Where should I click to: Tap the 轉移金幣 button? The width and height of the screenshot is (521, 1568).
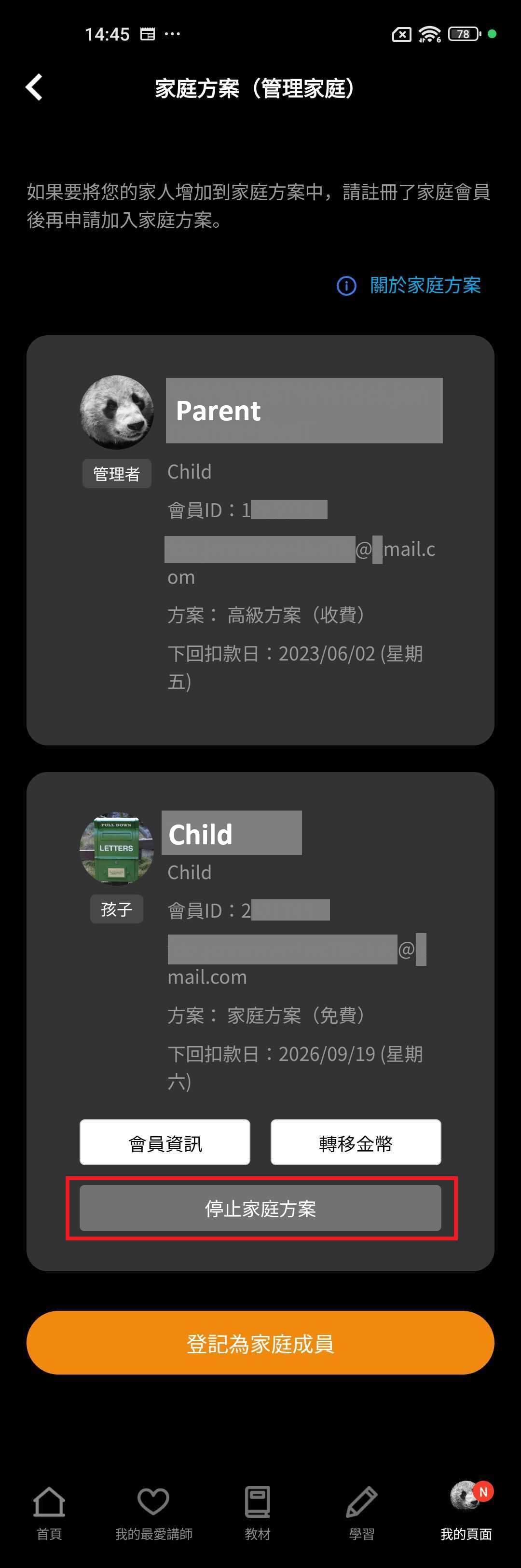coord(356,1142)
